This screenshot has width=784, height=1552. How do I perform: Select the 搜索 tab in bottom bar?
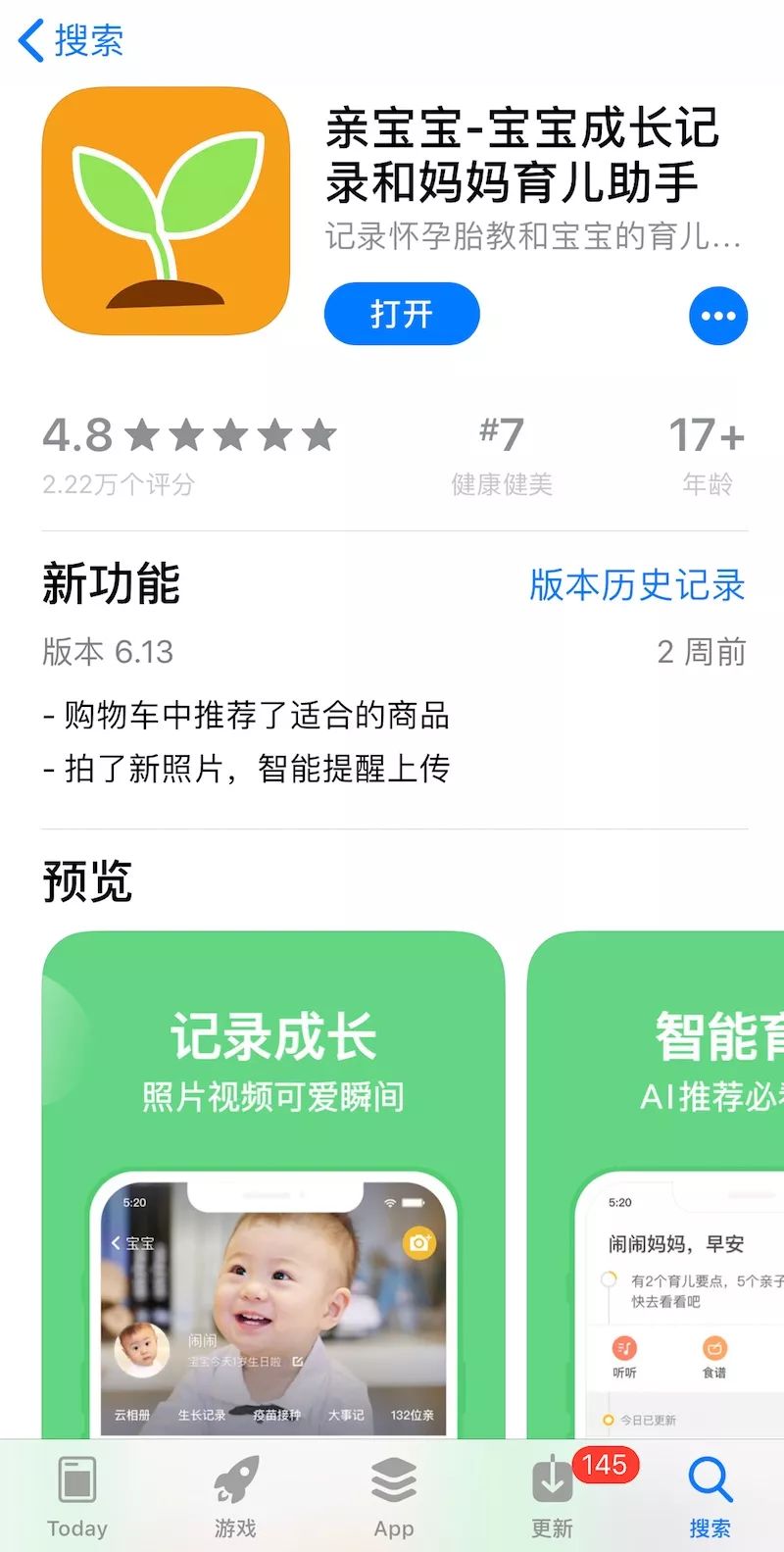(x=710, y=1495)
